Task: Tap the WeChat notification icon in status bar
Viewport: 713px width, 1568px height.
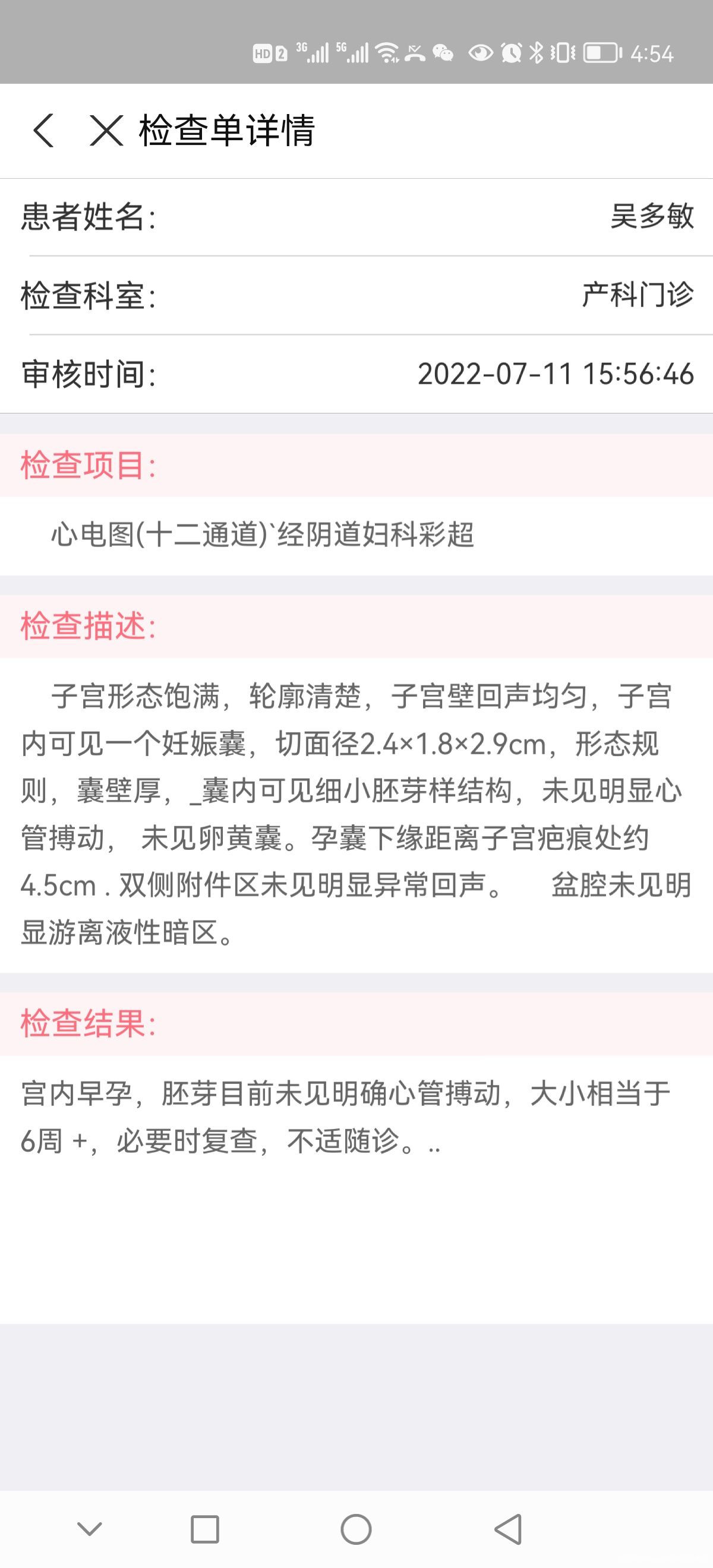Action: coord(444,53)
